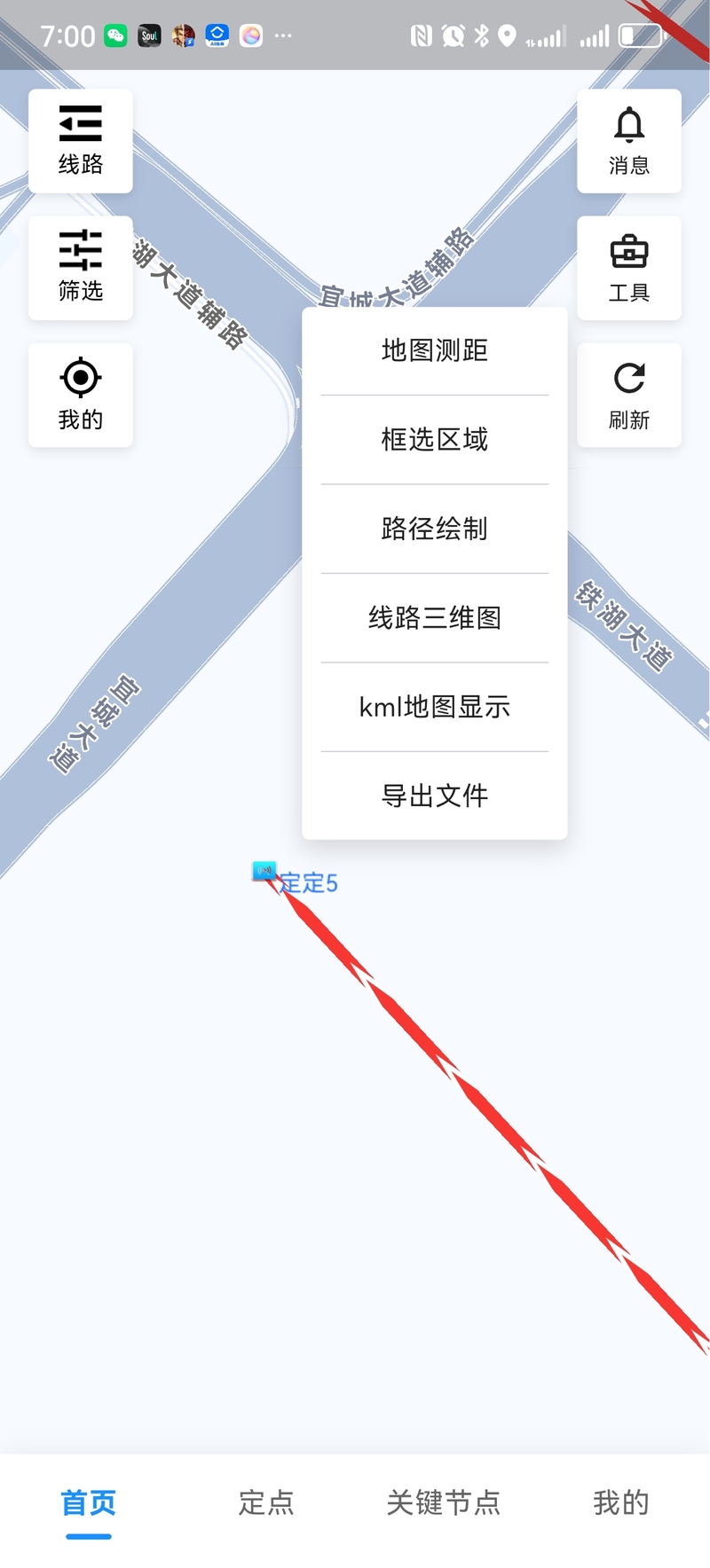Select the 路径绘制 option
This screenshot has width=710, height=1568.
tap(435, 529)
